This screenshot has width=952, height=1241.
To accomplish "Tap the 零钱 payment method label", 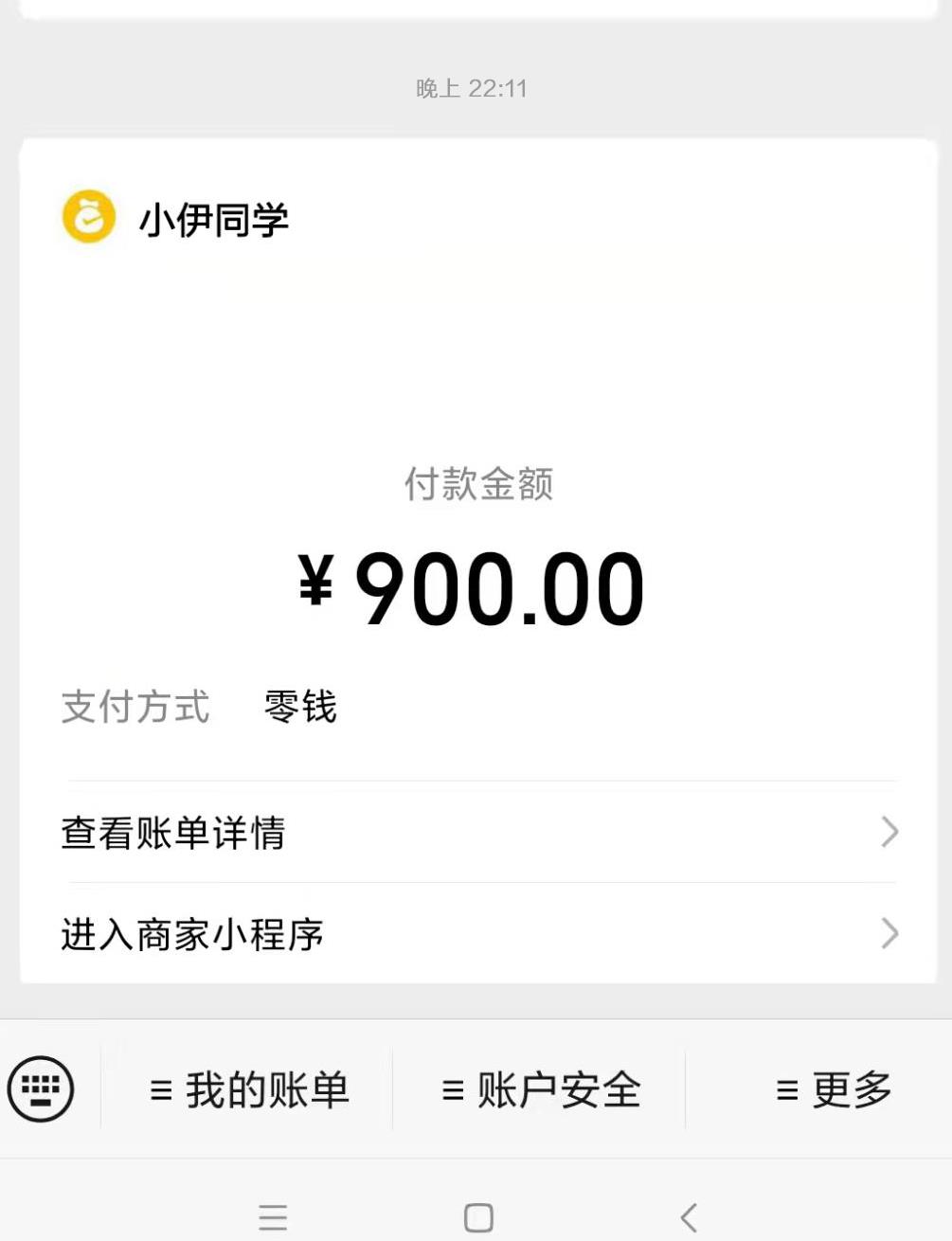I will coord(301,707).
